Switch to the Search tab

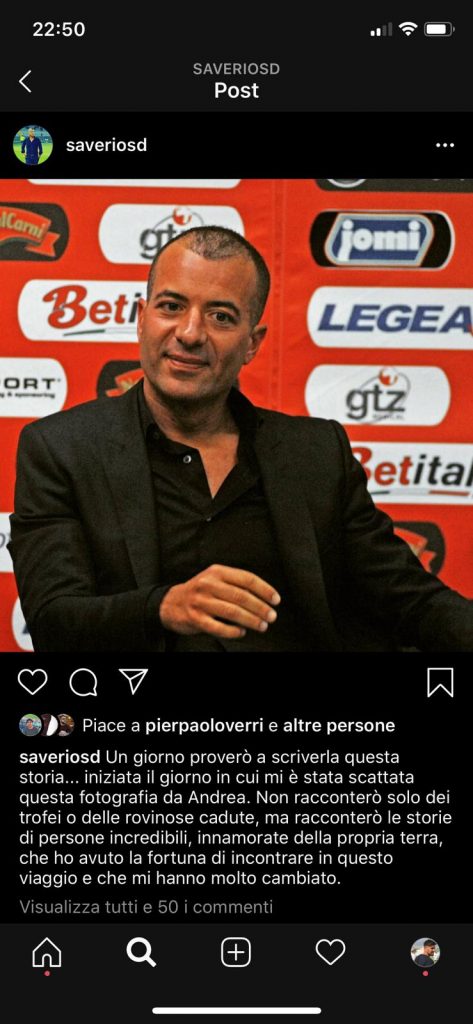tap(141, 953)
